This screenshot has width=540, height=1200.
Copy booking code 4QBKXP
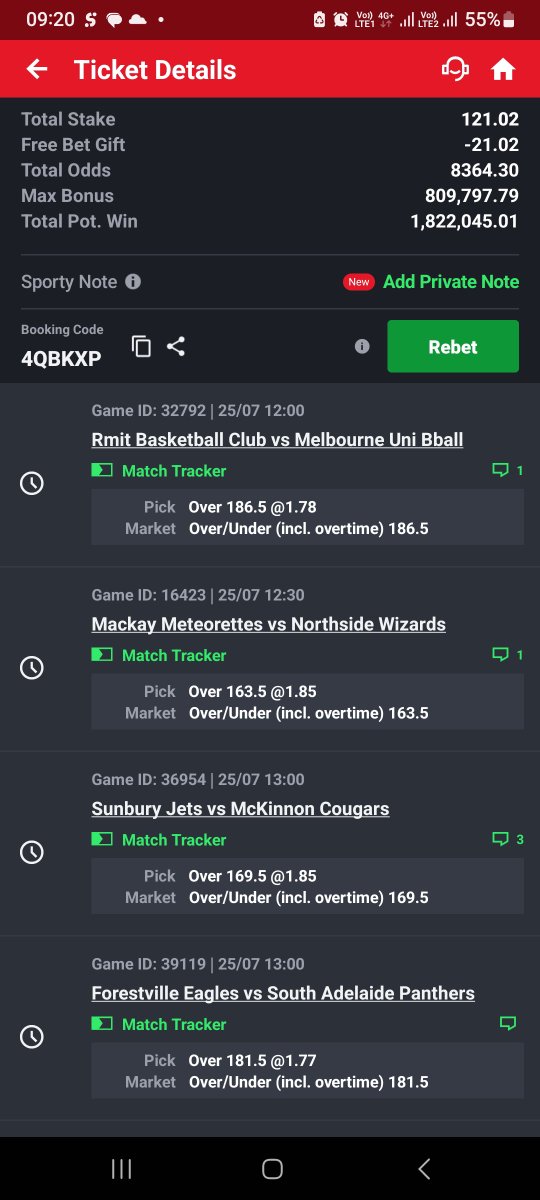[142, 347]
